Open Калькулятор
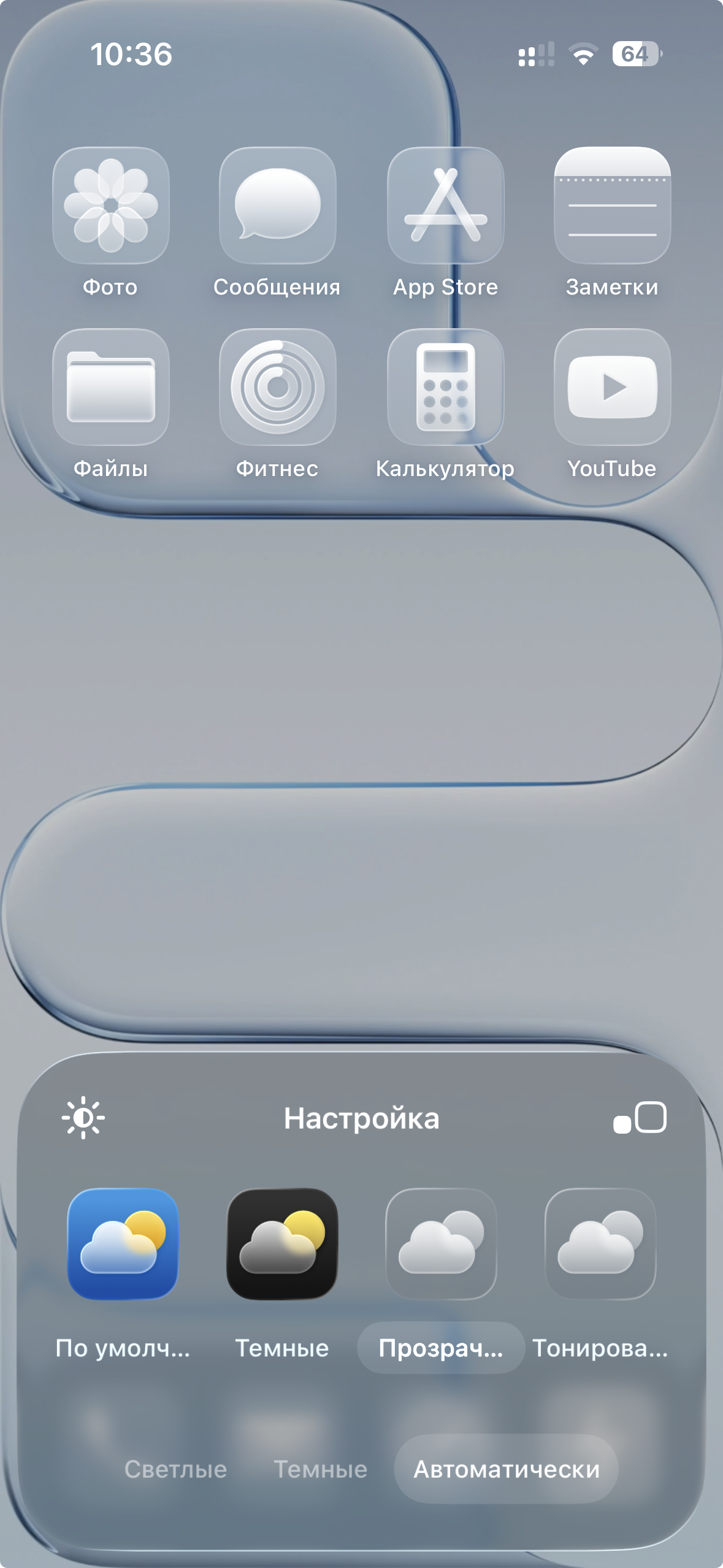Viewport: 723px width, 1568px height. click(x=445, y=387)
